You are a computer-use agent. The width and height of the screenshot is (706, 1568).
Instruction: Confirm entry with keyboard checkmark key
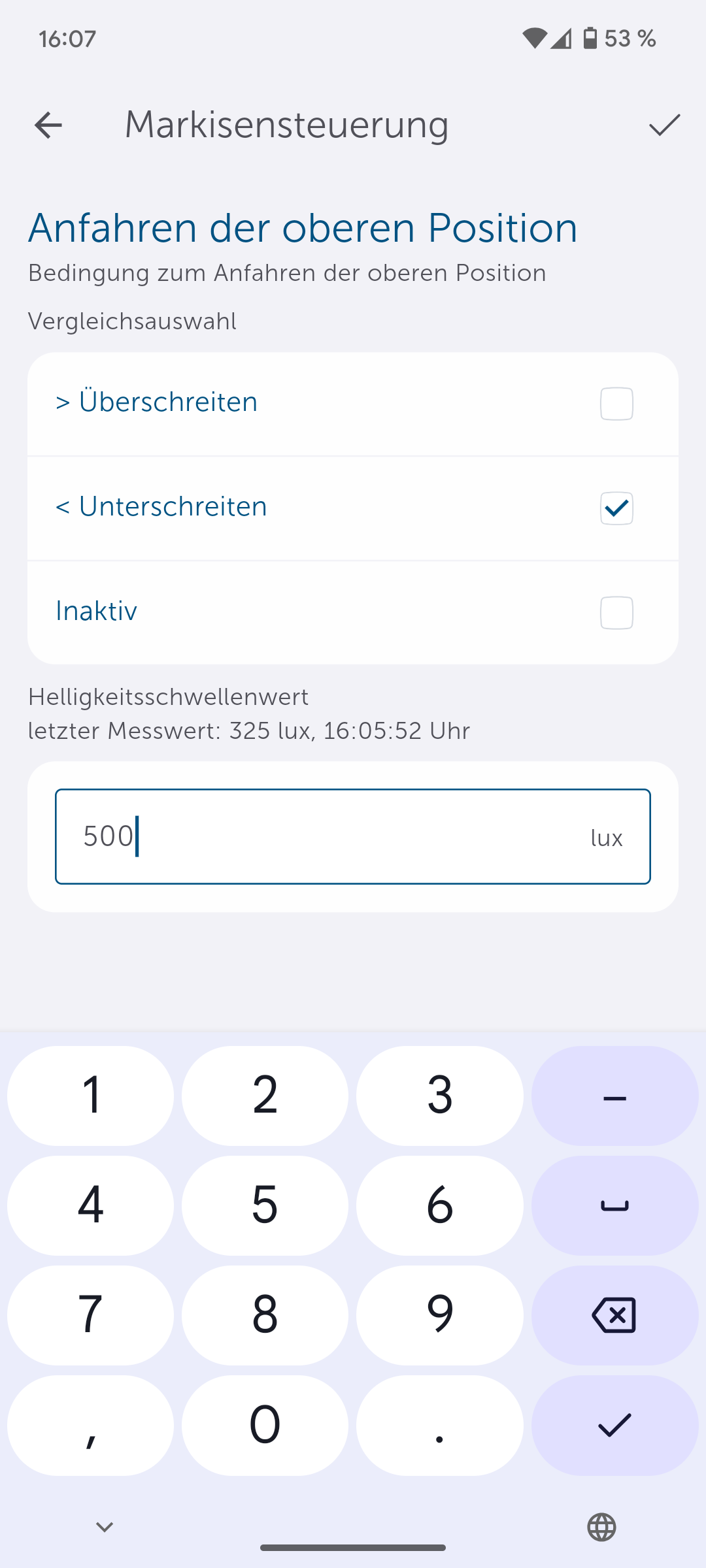[614, 1425]
